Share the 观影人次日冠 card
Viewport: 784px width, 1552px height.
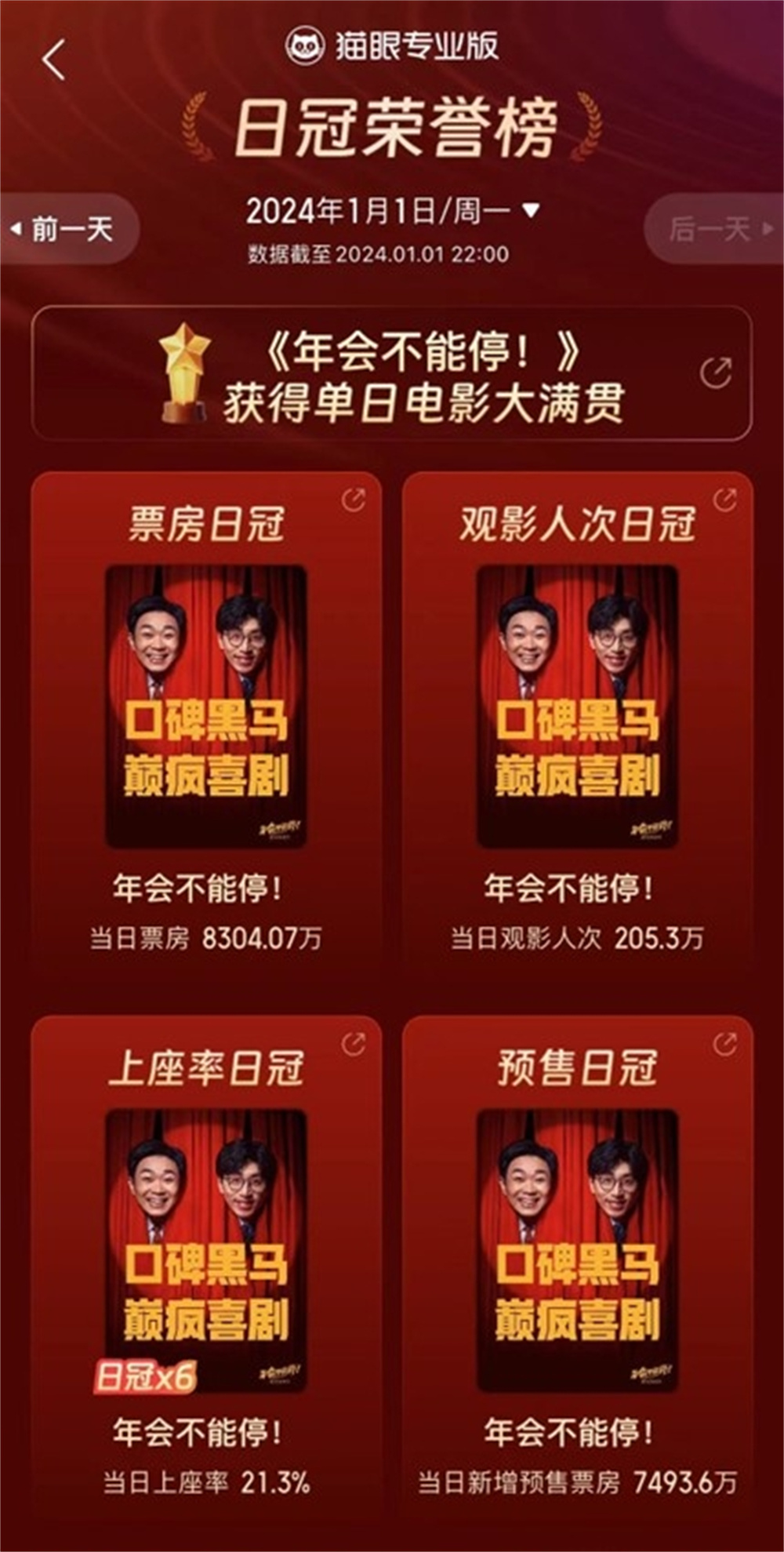tap(724, 500)
